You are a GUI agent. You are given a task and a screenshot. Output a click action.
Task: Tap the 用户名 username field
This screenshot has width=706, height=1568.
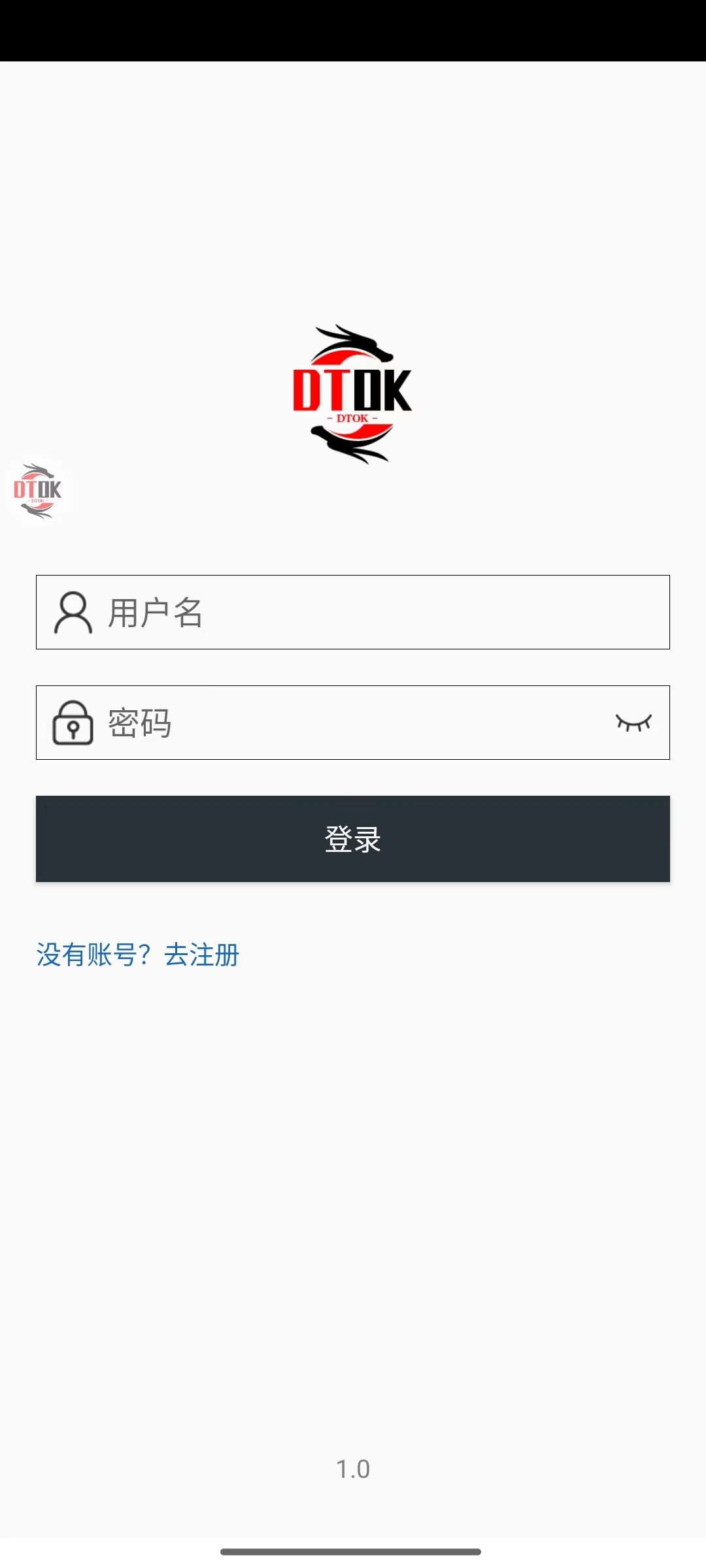click(353, 612)
